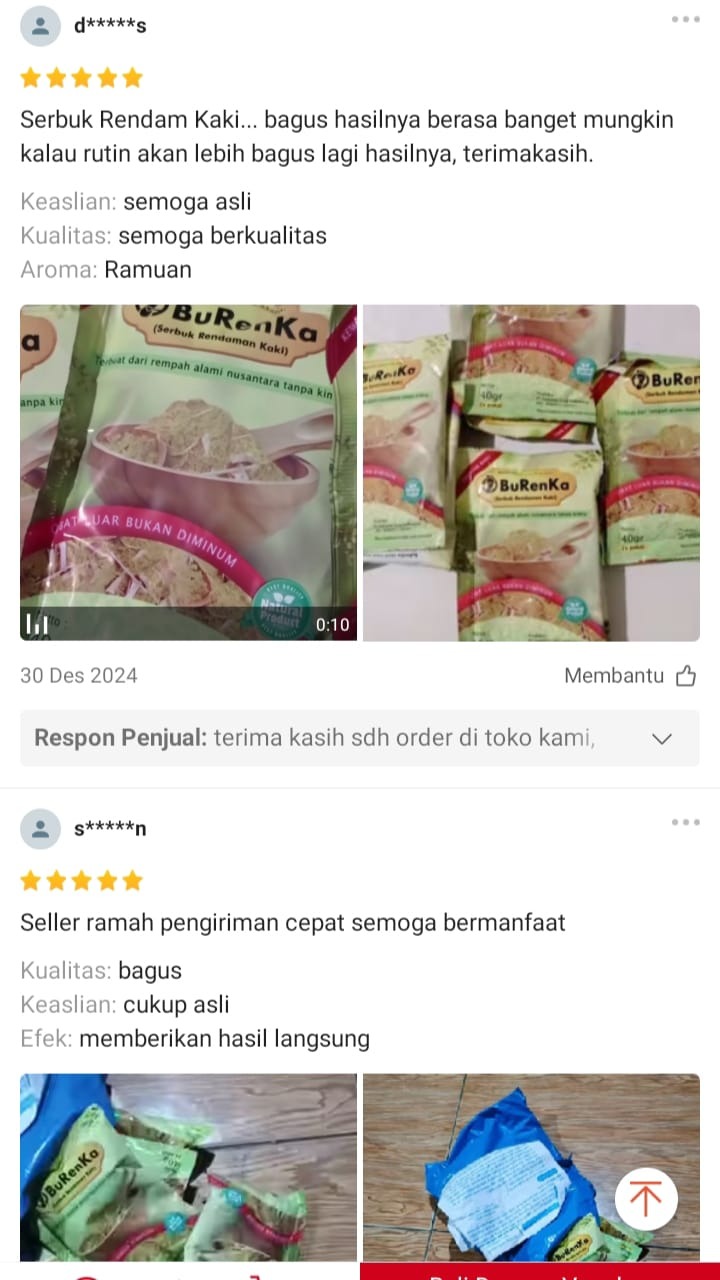
Task: Mark d*****s review as Membantu
Action: [x=631, y=676]
